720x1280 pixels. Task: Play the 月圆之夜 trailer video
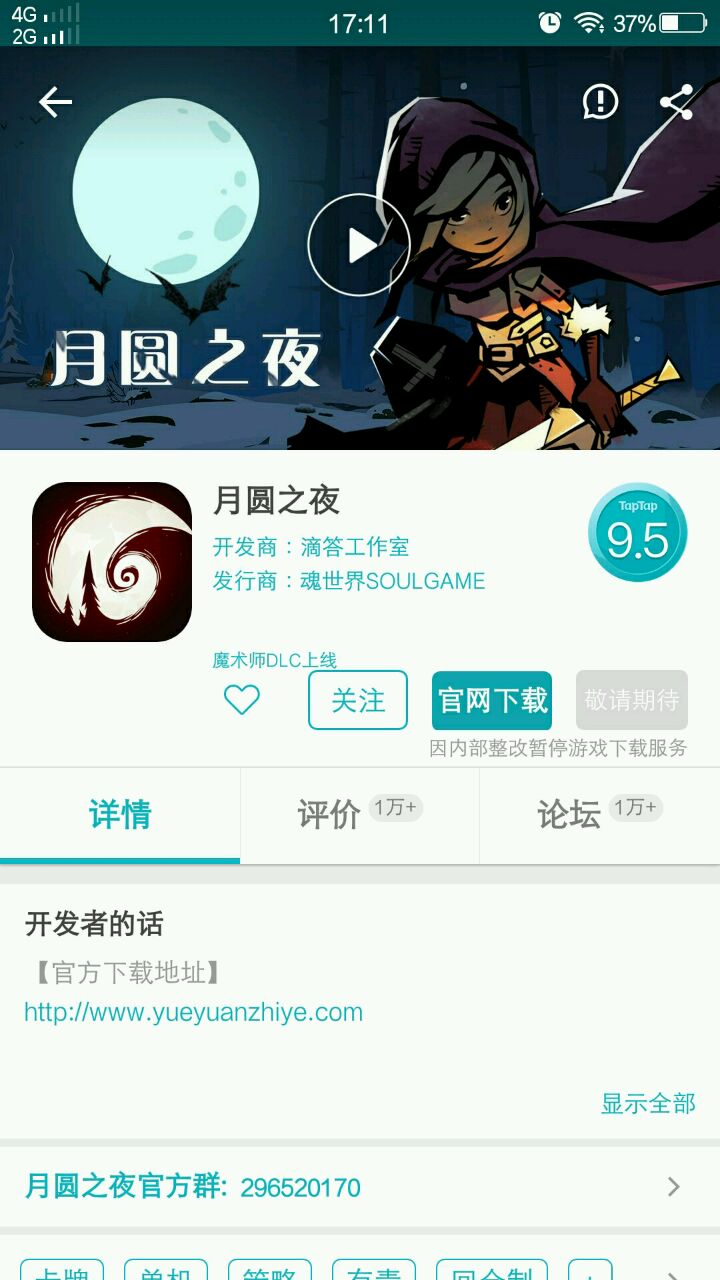click(x=359, y=245)
